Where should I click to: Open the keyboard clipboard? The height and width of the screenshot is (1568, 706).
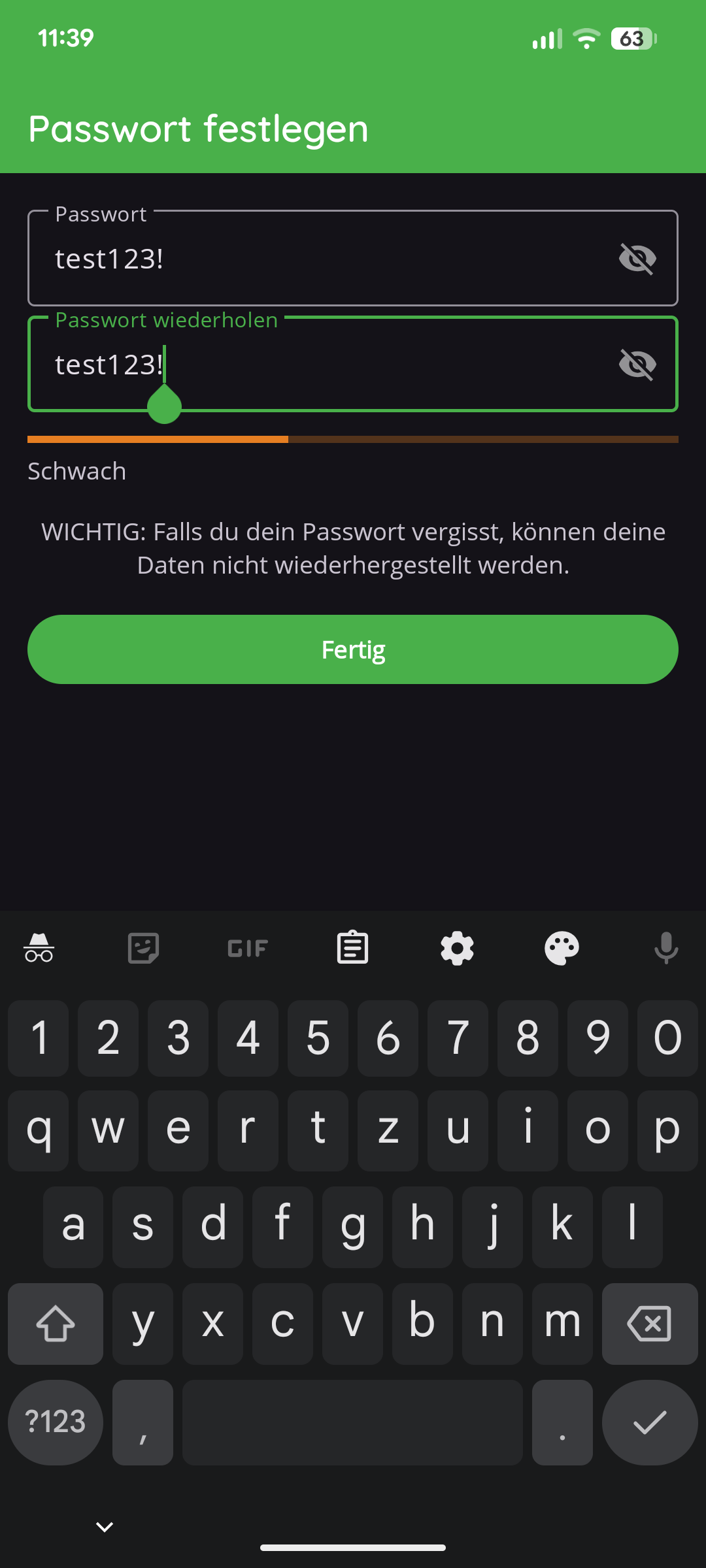352,948
